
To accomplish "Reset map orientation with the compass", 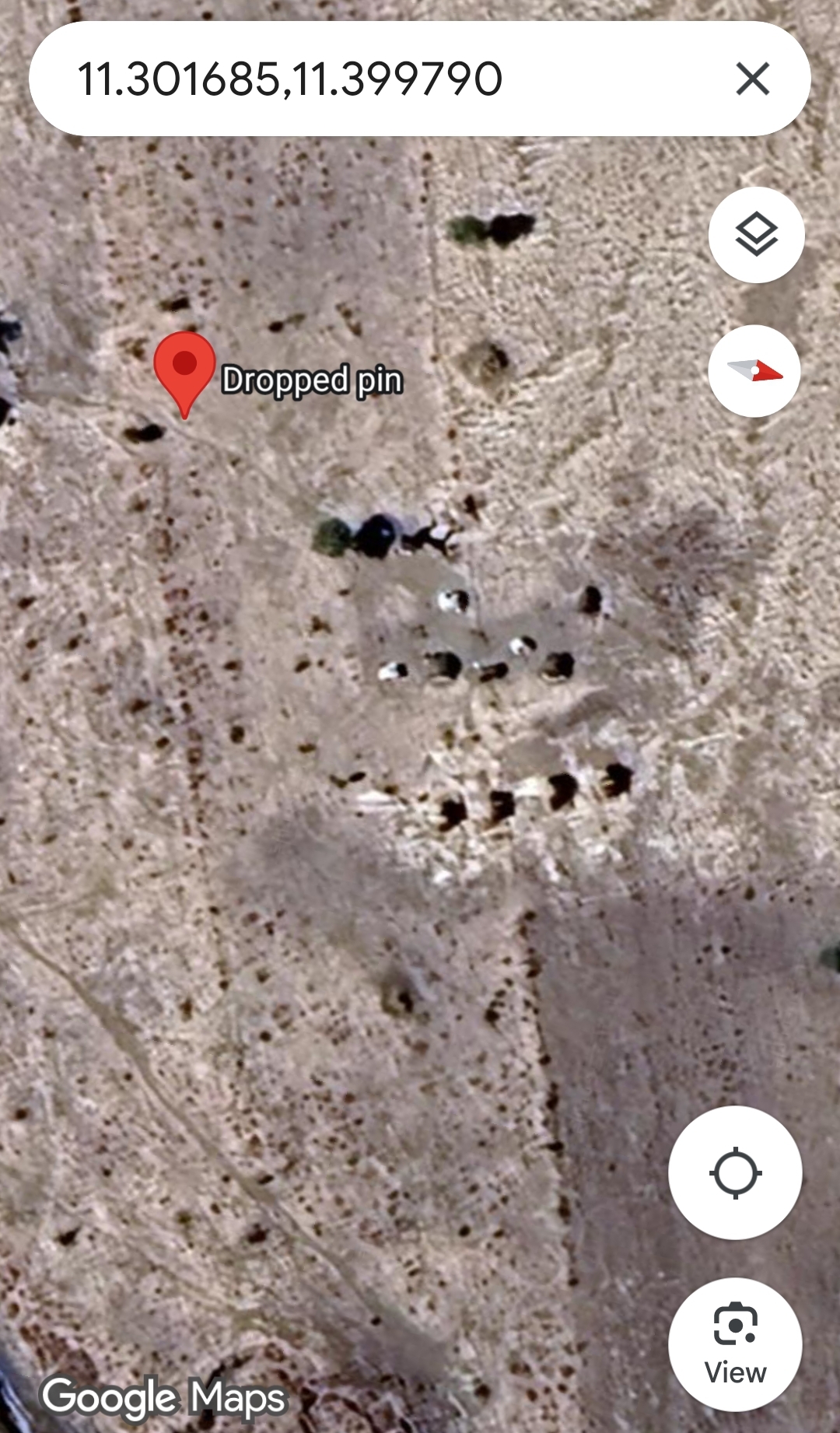I will (754, 371).
